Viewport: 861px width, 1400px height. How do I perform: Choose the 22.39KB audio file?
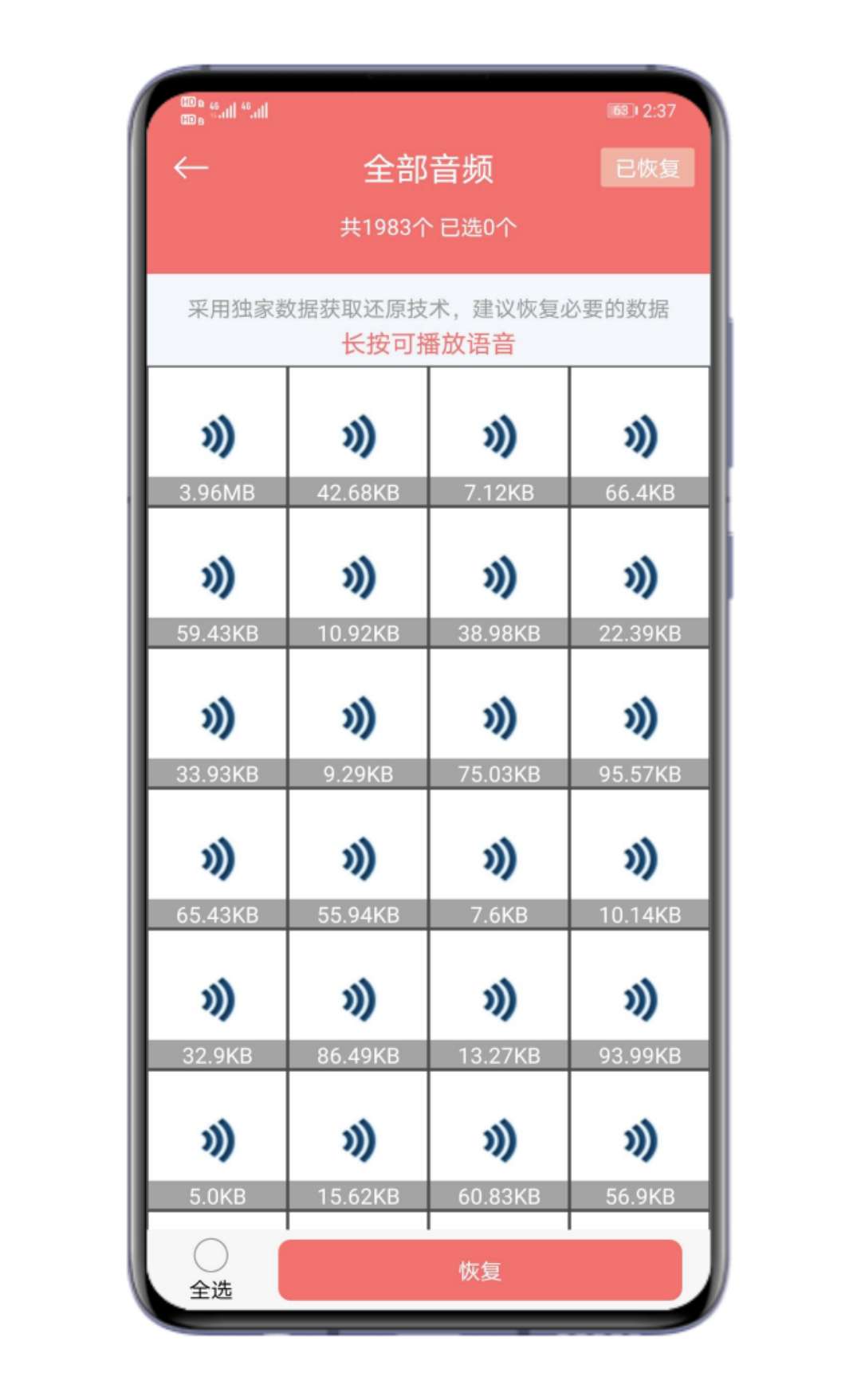[639, 578]
